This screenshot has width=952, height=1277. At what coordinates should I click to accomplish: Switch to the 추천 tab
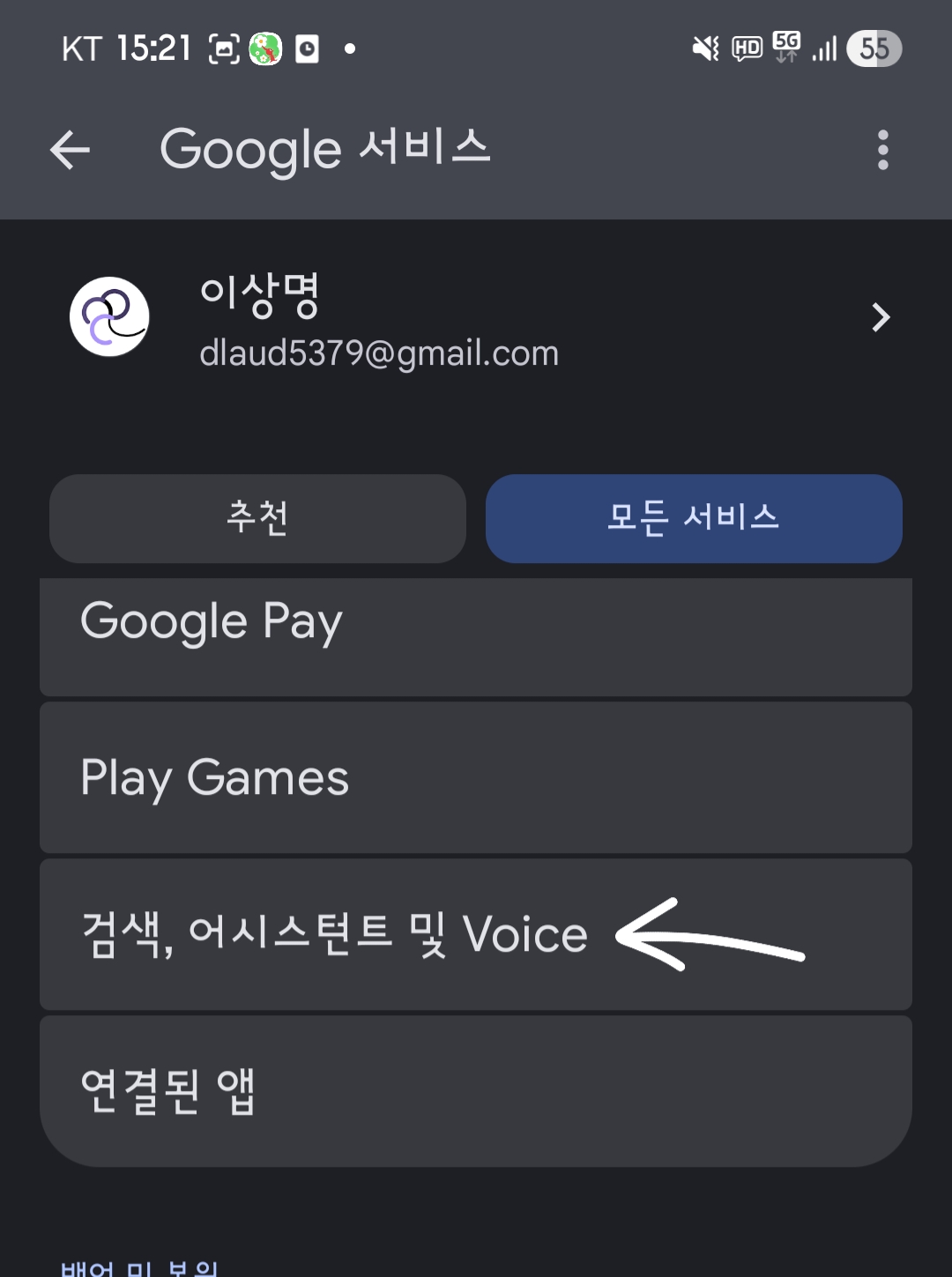(x=257, y=518)
